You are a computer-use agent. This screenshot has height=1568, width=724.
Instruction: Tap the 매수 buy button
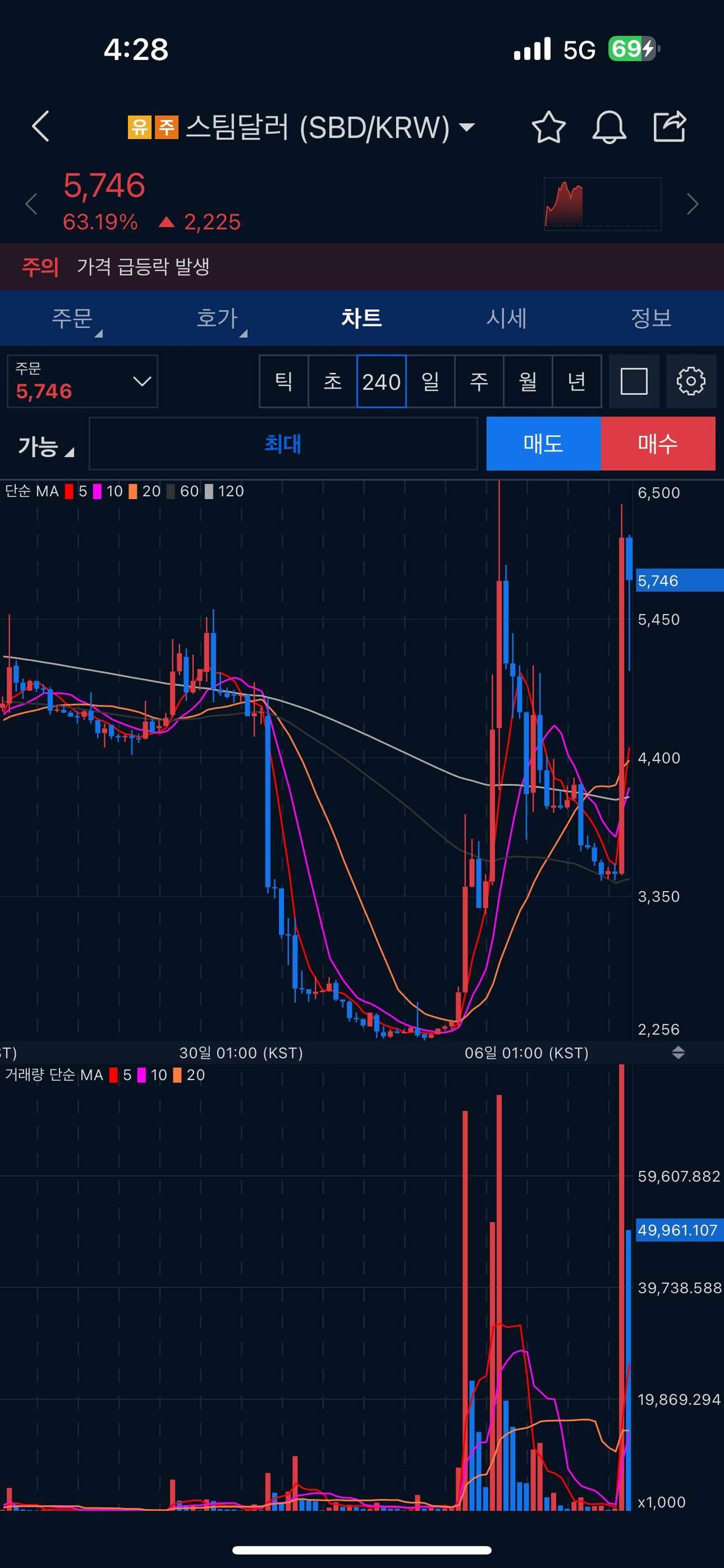[x=658, y=444]
